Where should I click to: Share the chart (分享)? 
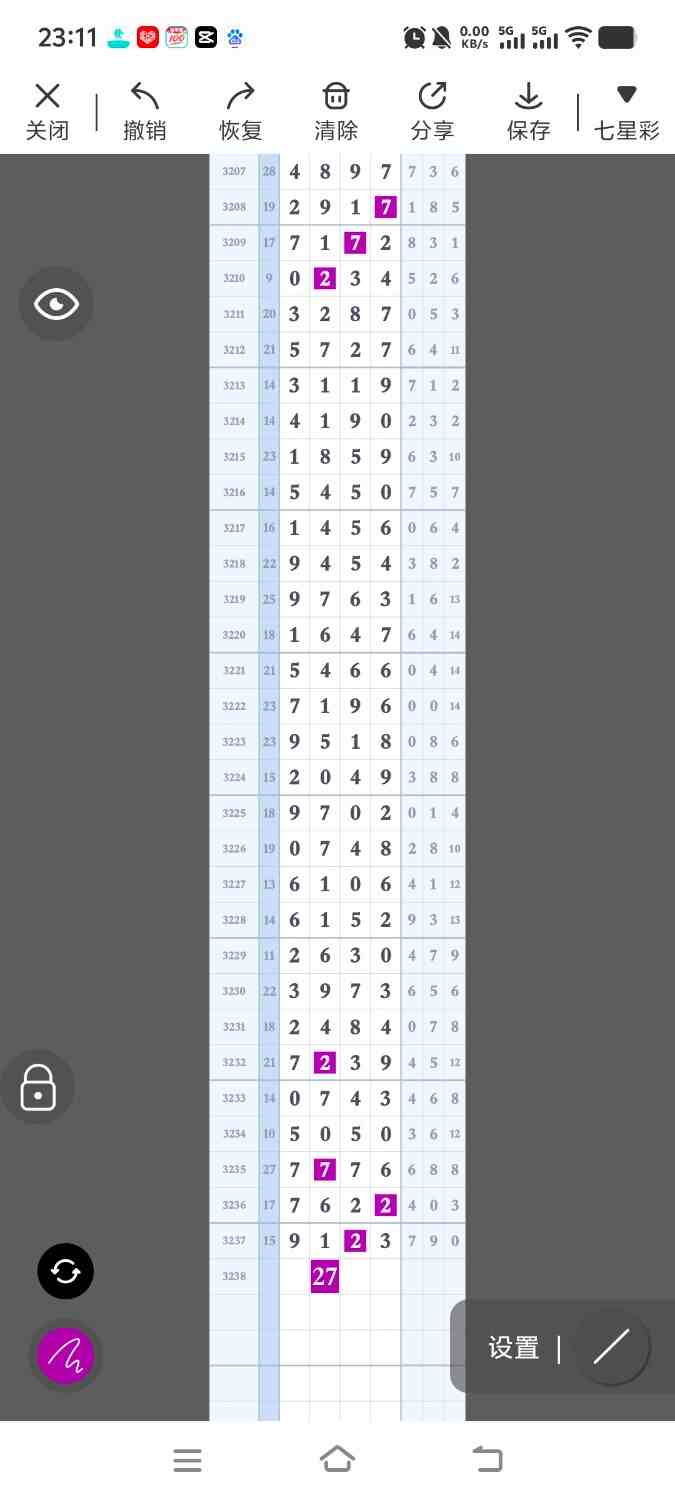tap(432, 111)
